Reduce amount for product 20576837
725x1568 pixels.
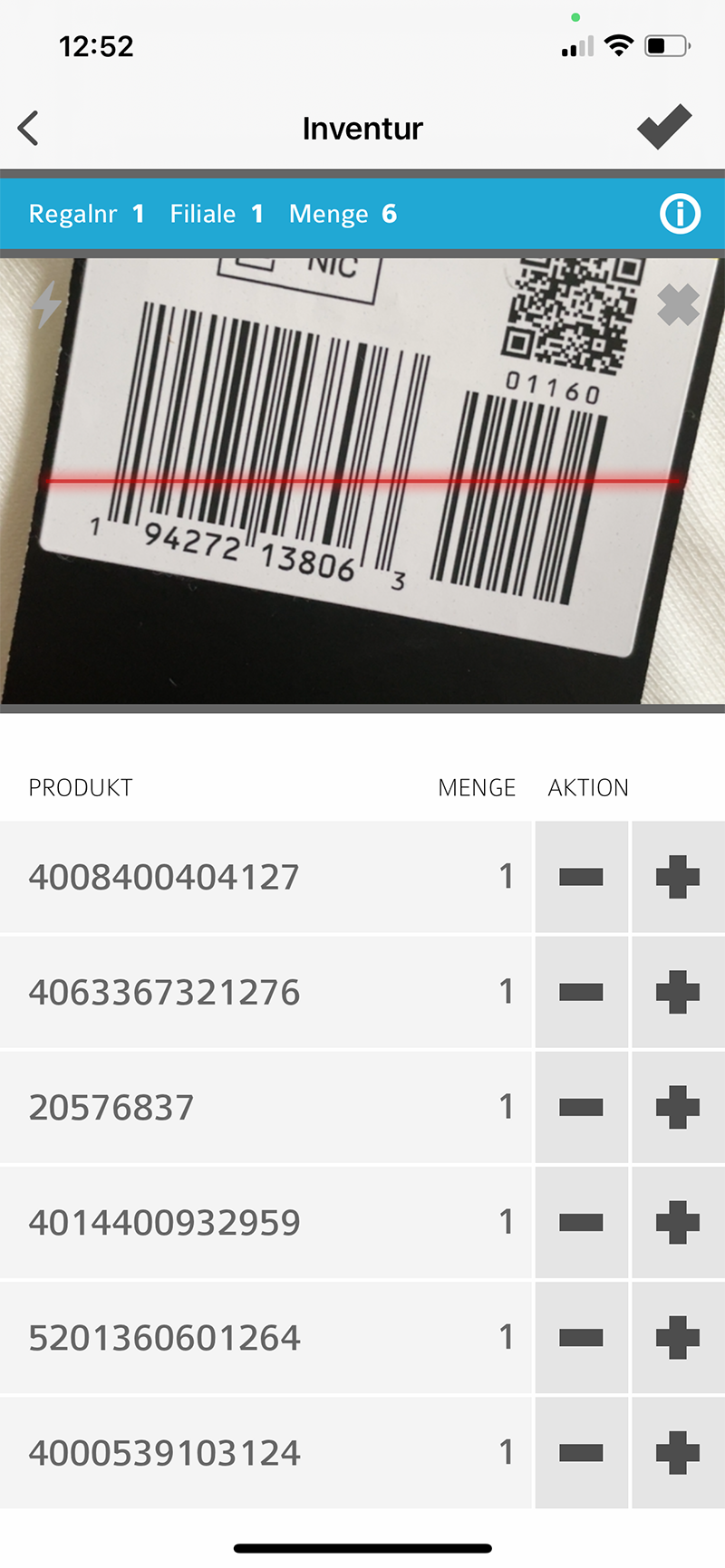click(582, 1107)
